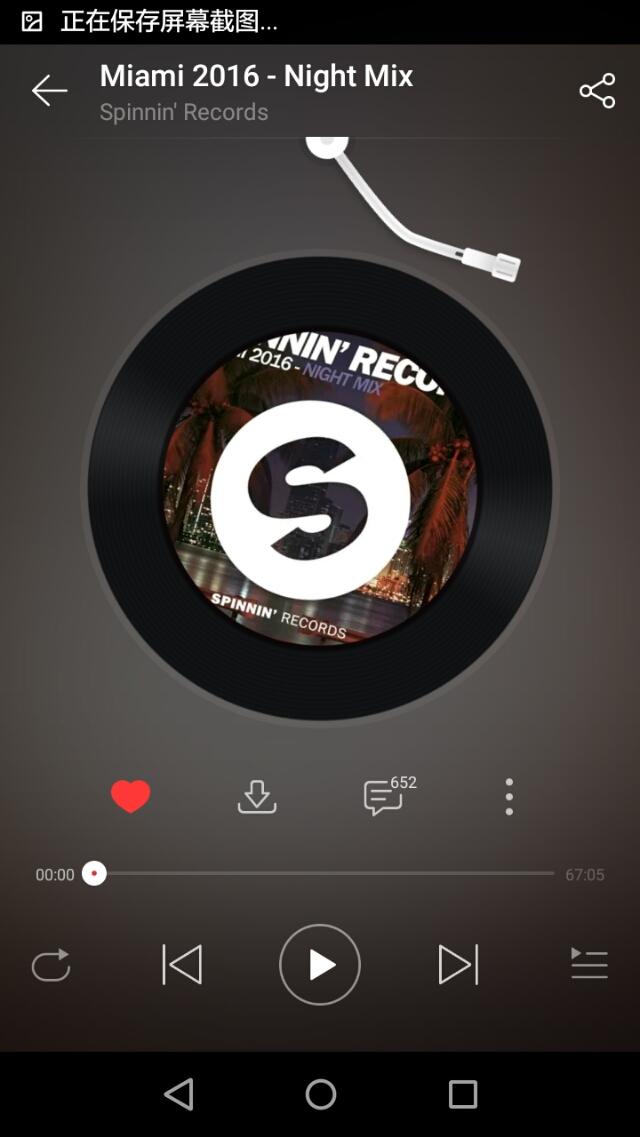Open the three-dot more options menu
Image resolution: width=640 pixels, height=1137 pixels.
coord(510,797)
